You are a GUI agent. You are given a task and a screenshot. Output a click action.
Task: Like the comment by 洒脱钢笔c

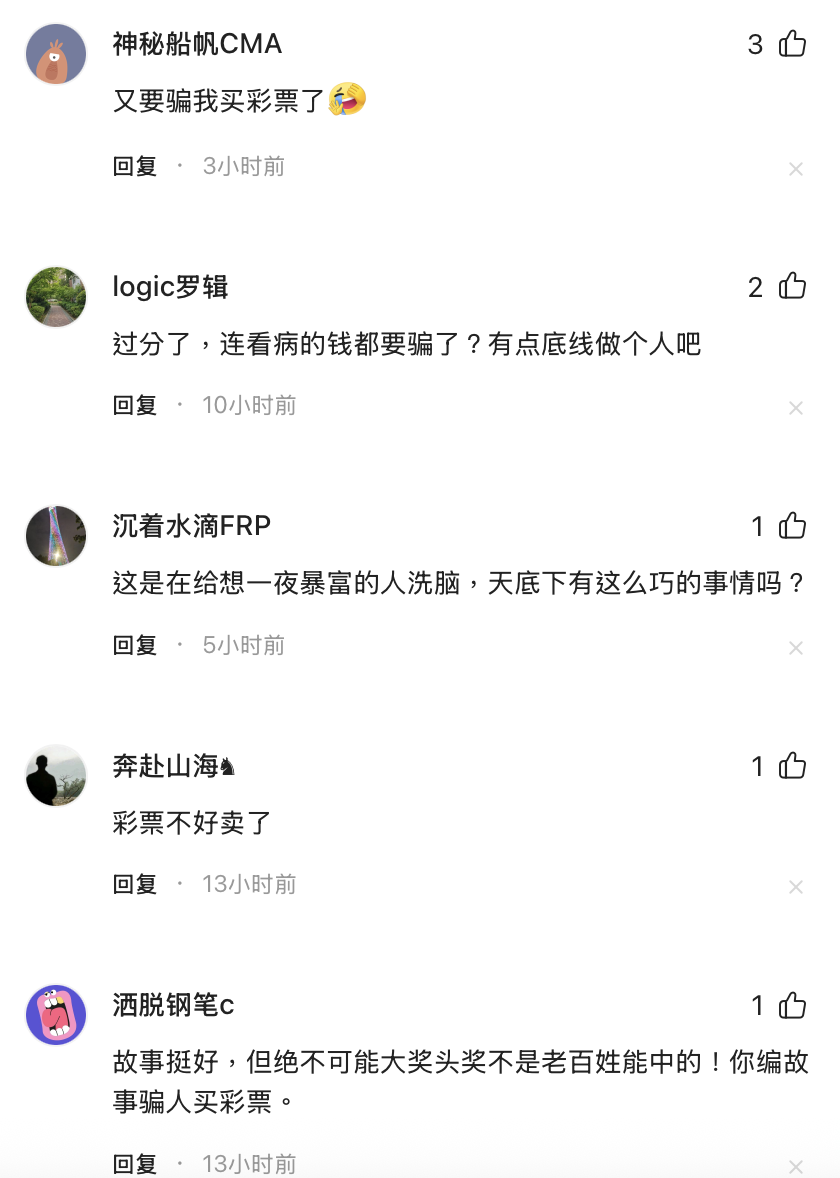(x=792, y=1005)
